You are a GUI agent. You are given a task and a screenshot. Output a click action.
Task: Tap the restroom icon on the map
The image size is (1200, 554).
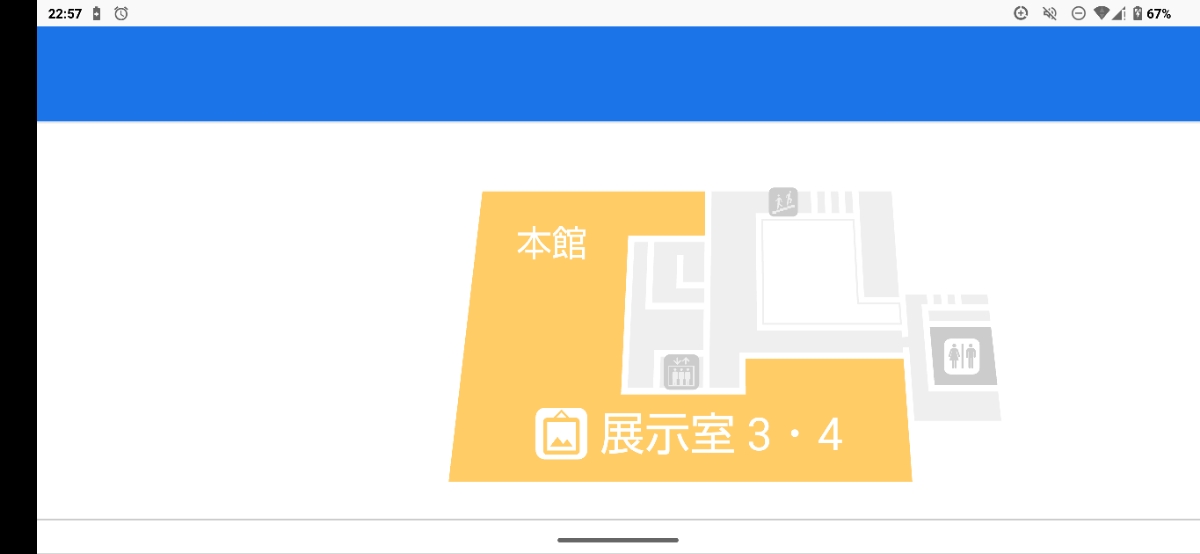pos(961,355)
